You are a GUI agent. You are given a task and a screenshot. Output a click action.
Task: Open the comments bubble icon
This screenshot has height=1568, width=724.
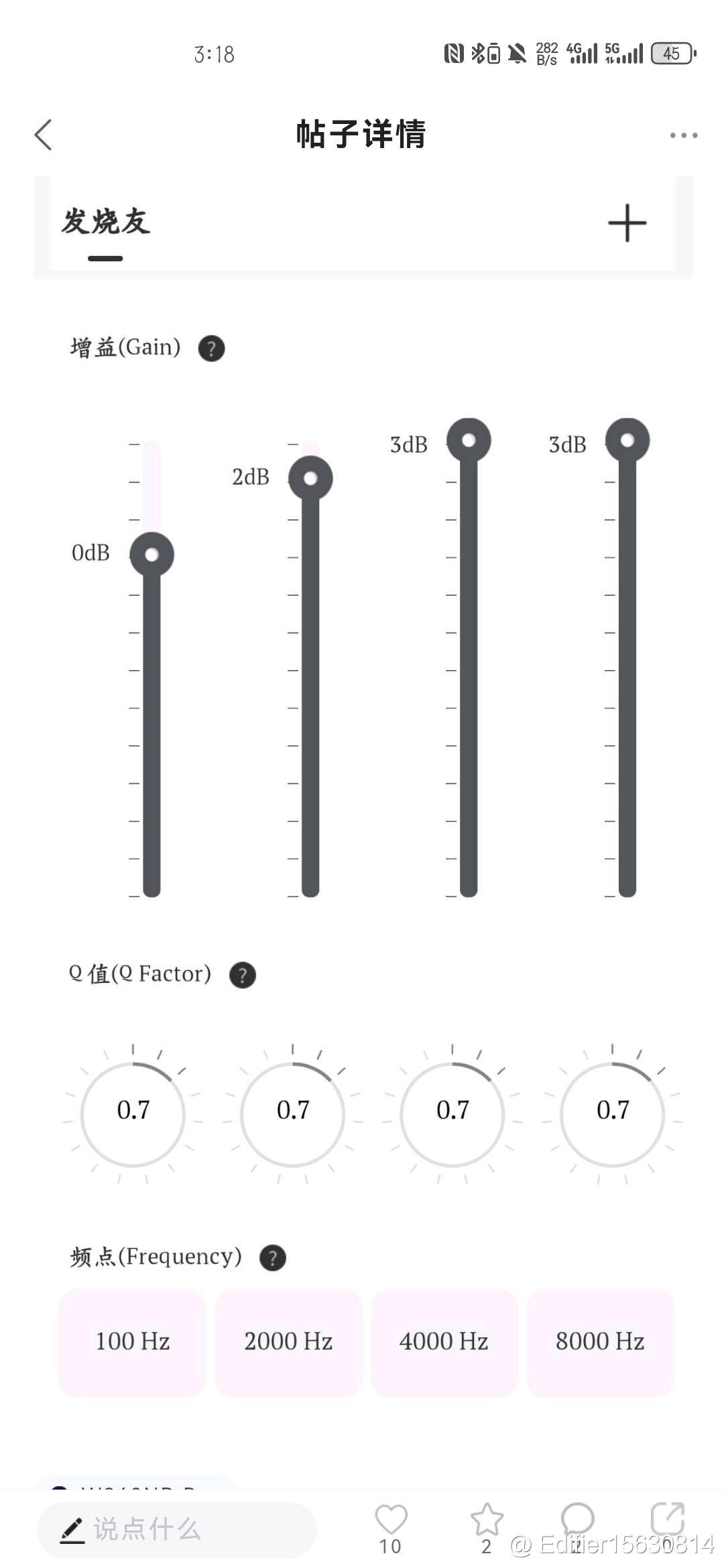(x=577, y=1520)
